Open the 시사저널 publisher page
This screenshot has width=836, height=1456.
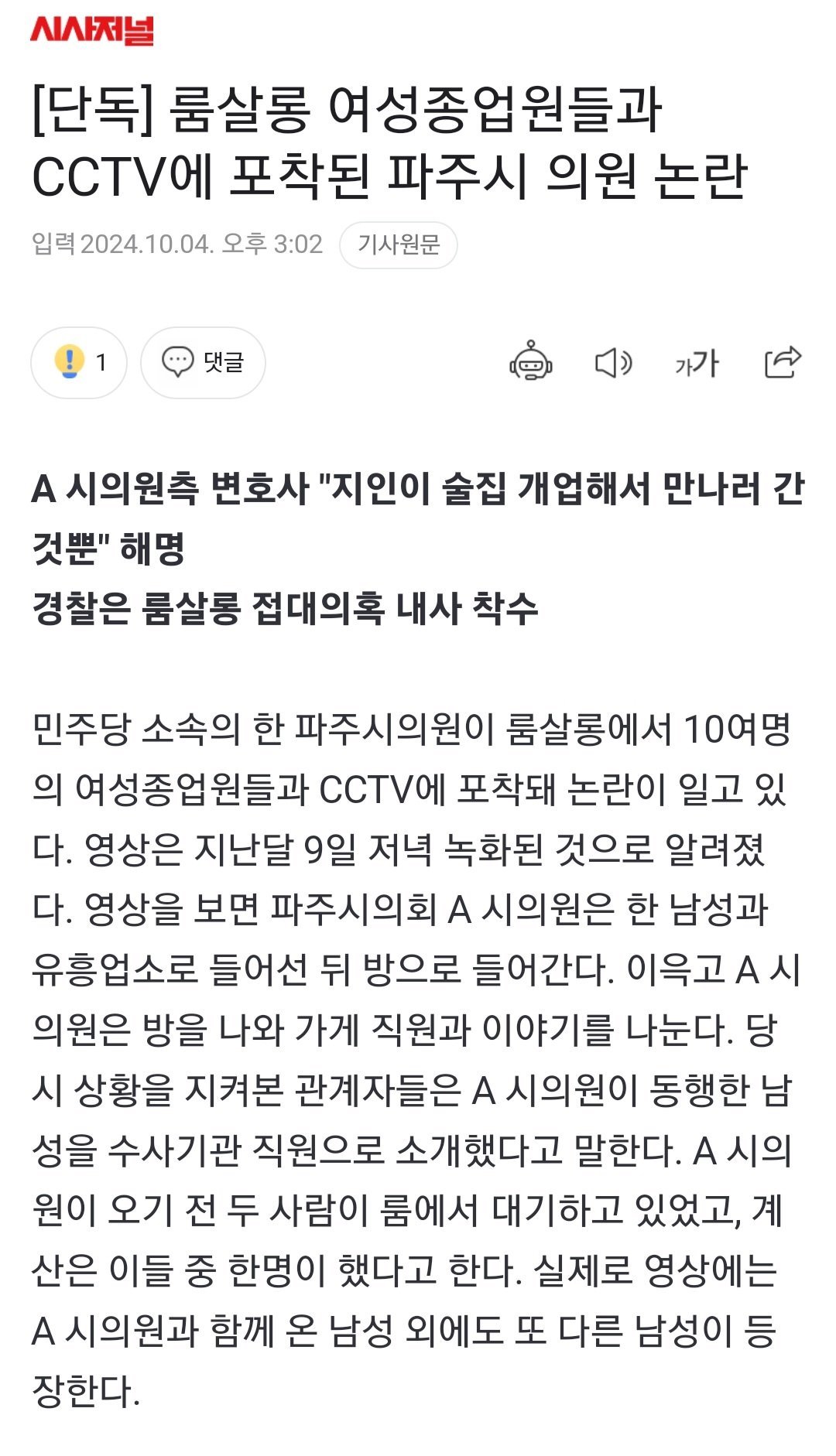coord(92,30)
